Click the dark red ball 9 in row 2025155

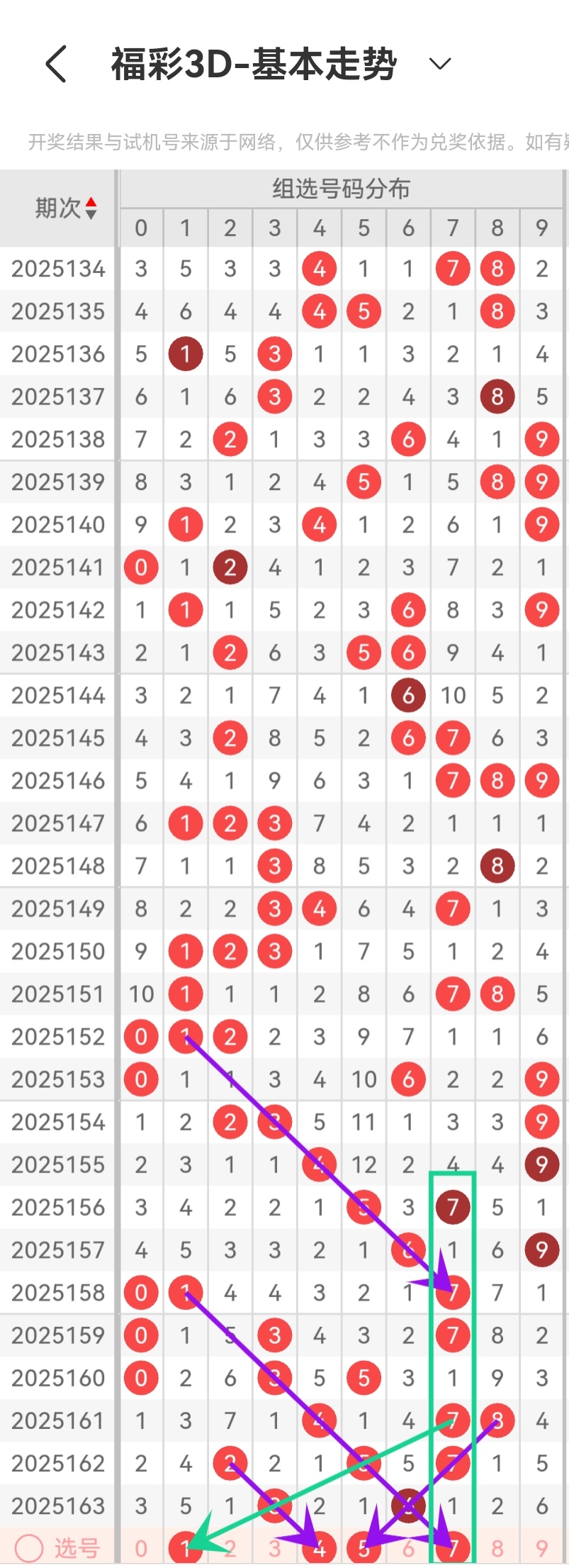click(x=541, y=1164)
